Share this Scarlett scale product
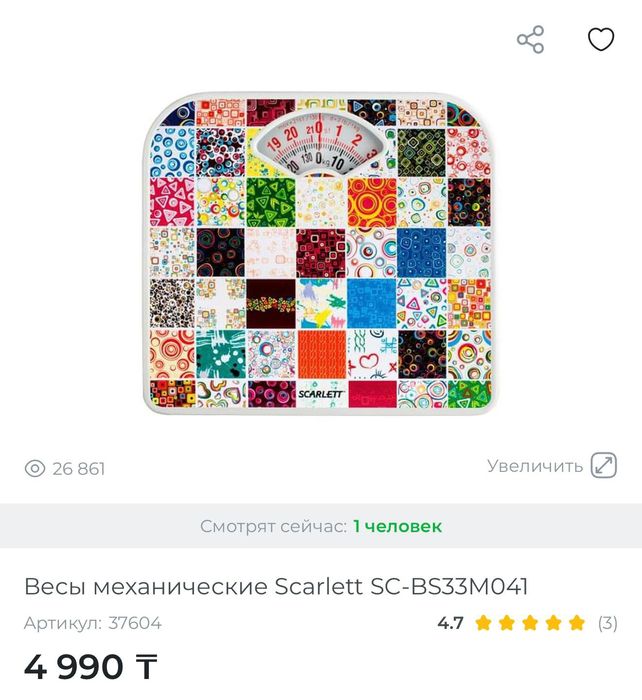This screenshot has height=700, width=642. [530, 40]
